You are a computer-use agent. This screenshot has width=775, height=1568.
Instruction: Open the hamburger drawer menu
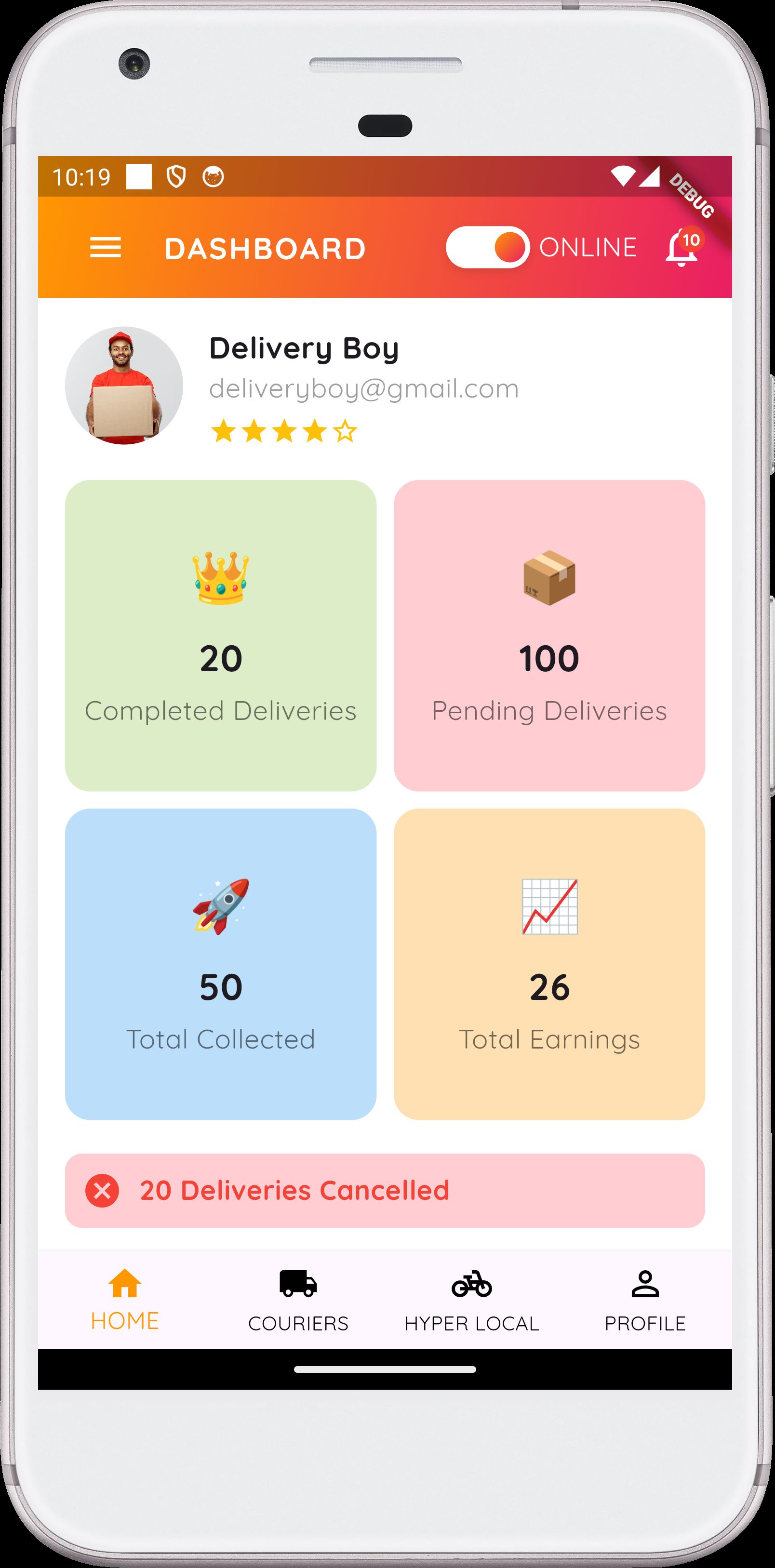[106, 248]
